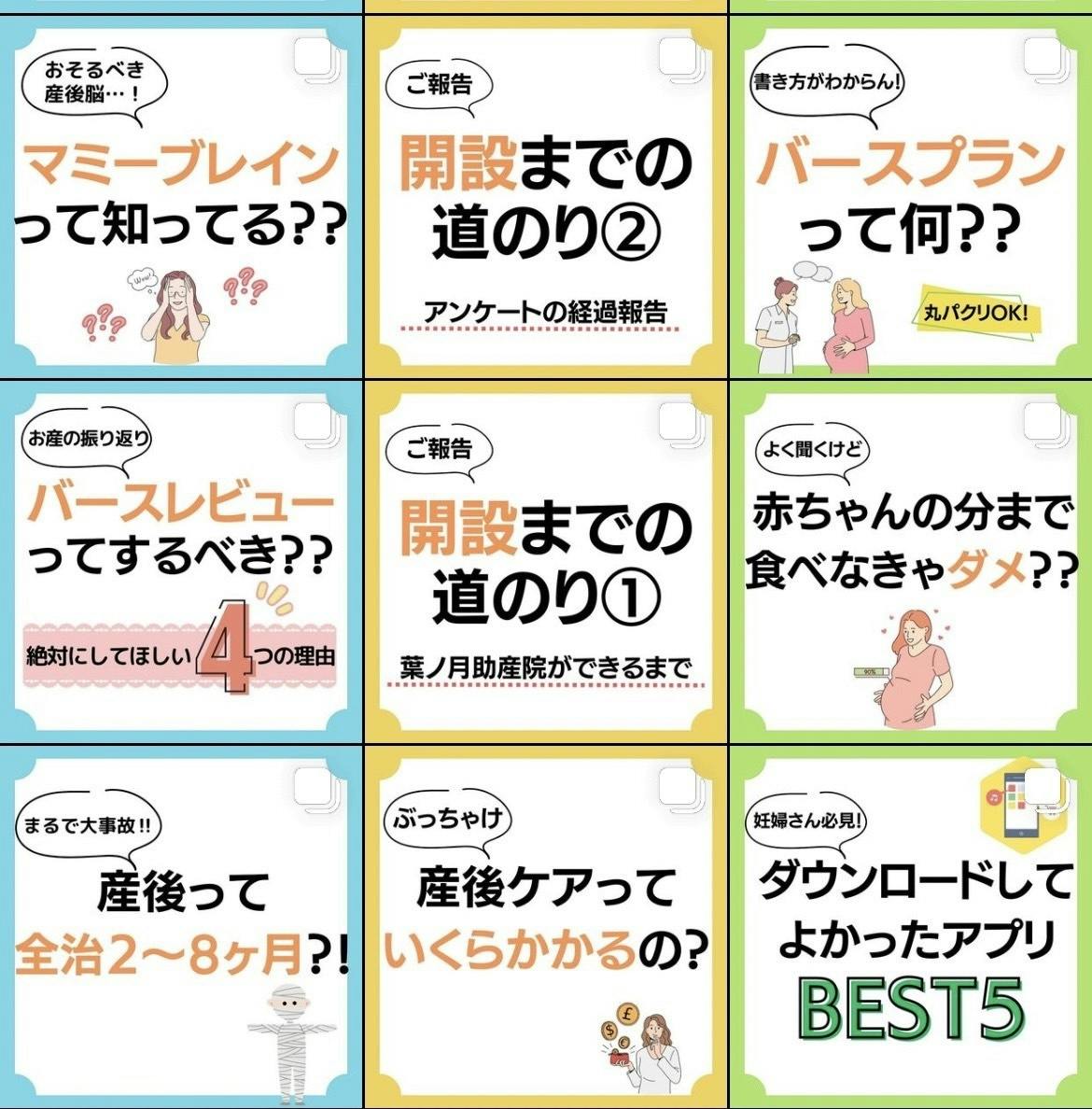Open the バースプランって何 post

pos(911,197)
